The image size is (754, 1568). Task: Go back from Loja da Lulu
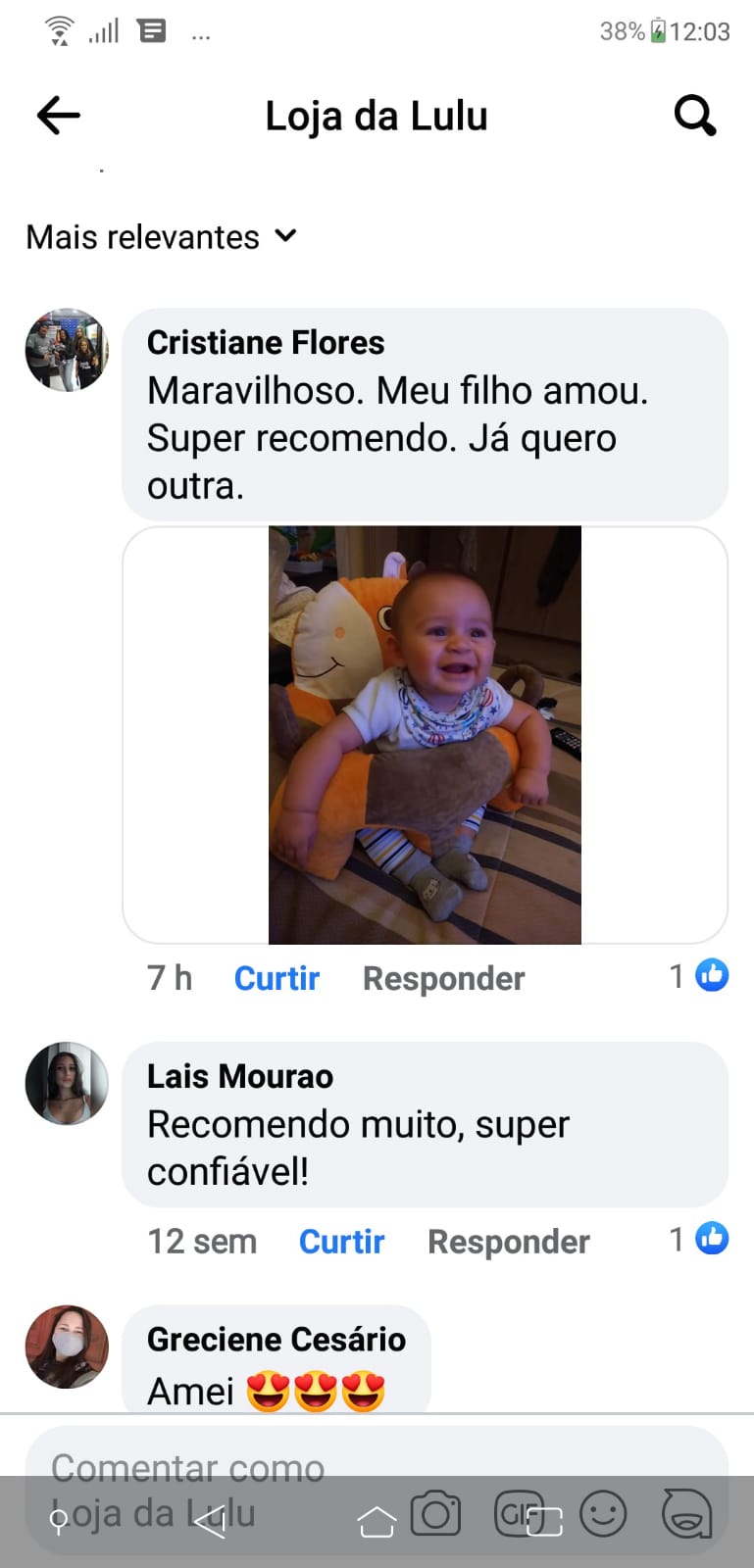coord(58,116)
